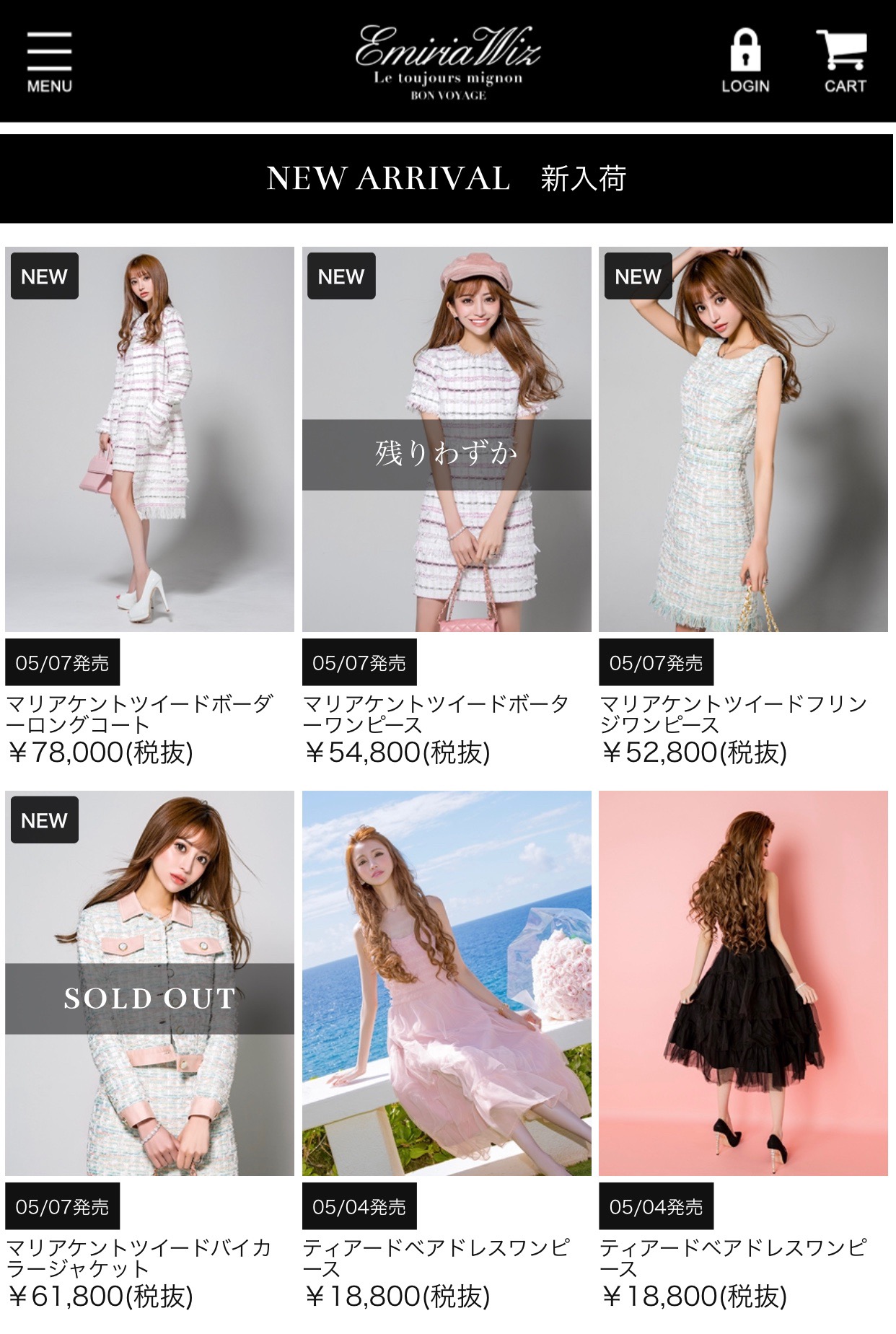
Task: Open the black Tiered Bear dress
Action: tap(743, 983)
